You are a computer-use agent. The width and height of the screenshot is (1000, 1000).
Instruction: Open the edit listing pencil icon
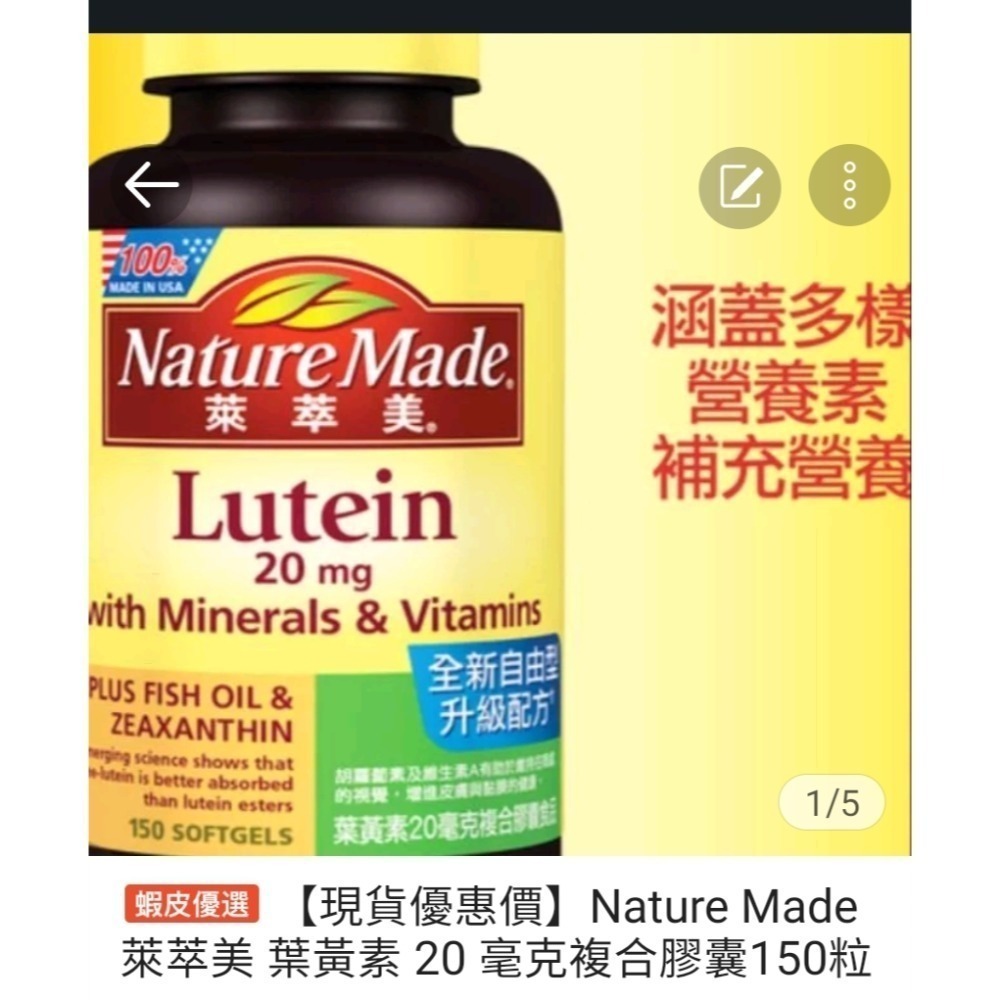[x=739, y=186]
